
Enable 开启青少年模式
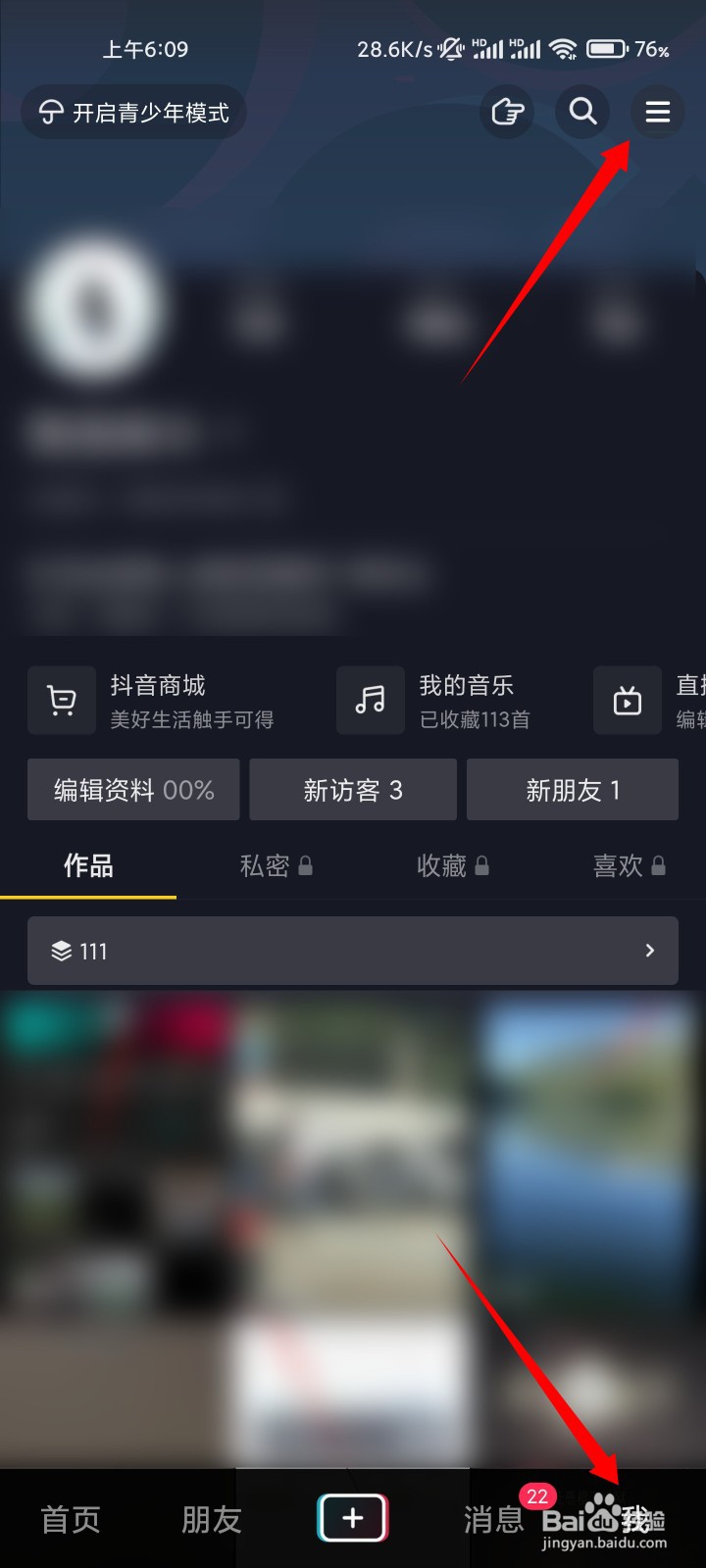coord(132,112)
